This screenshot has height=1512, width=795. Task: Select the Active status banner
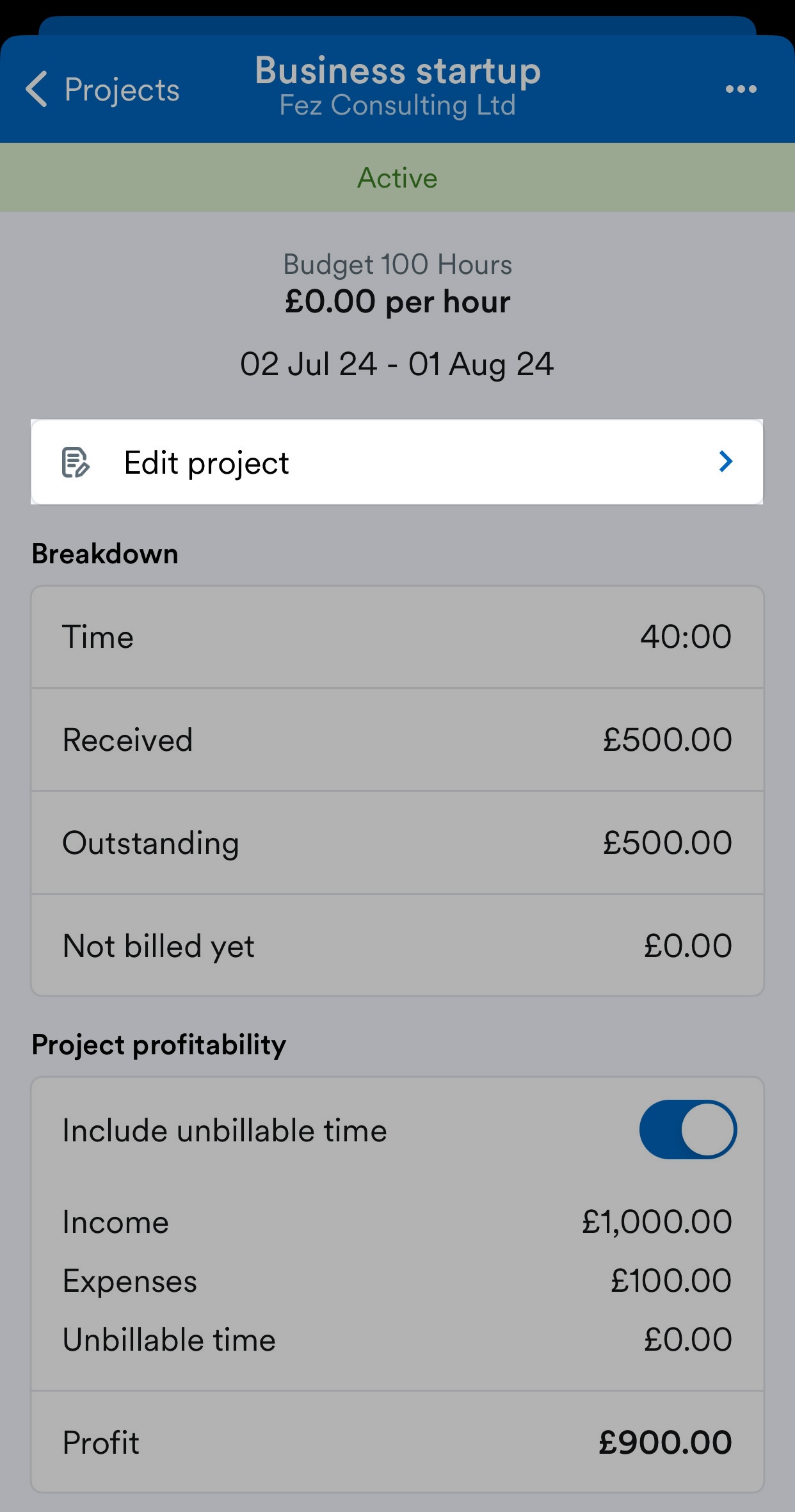click(x=397, y=177)
